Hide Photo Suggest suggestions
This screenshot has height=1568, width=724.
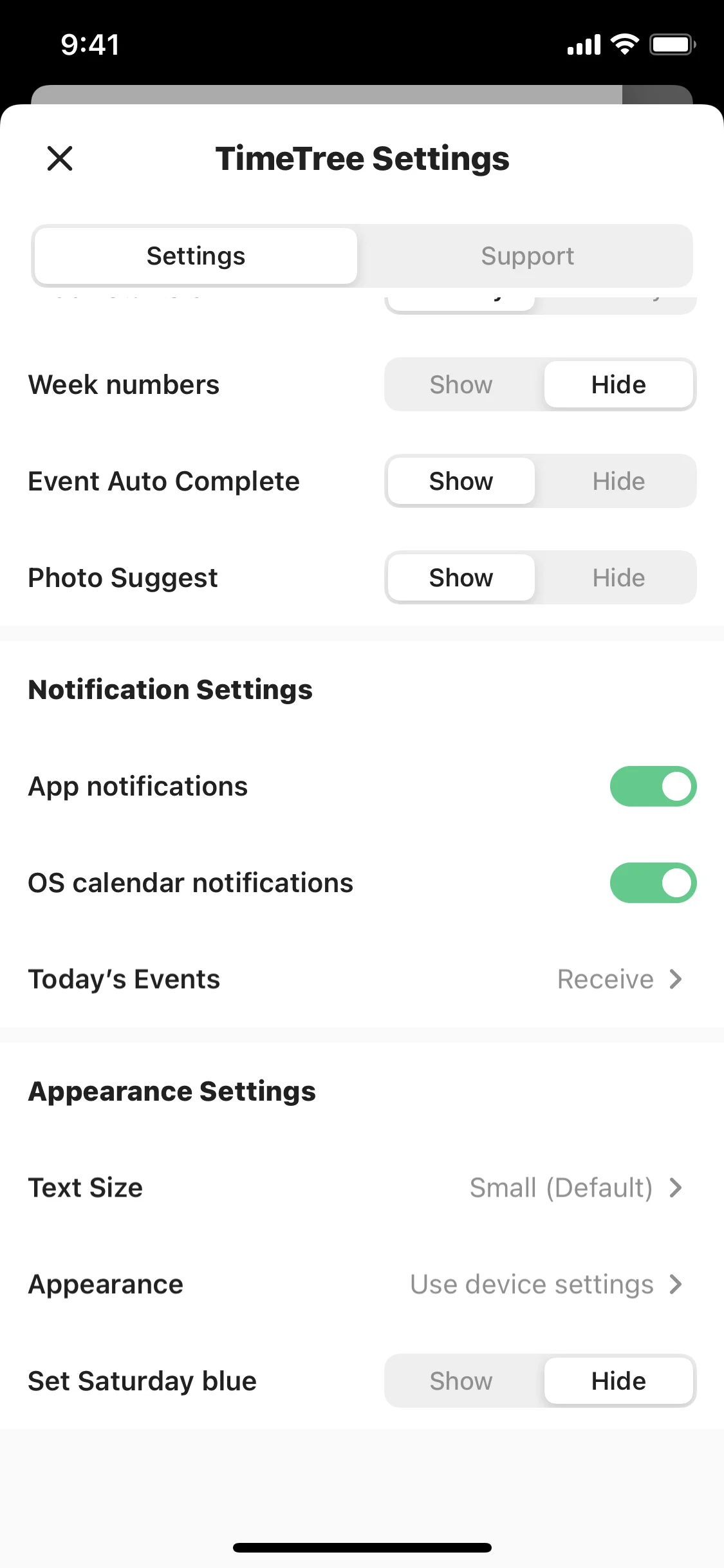point(617,577)
